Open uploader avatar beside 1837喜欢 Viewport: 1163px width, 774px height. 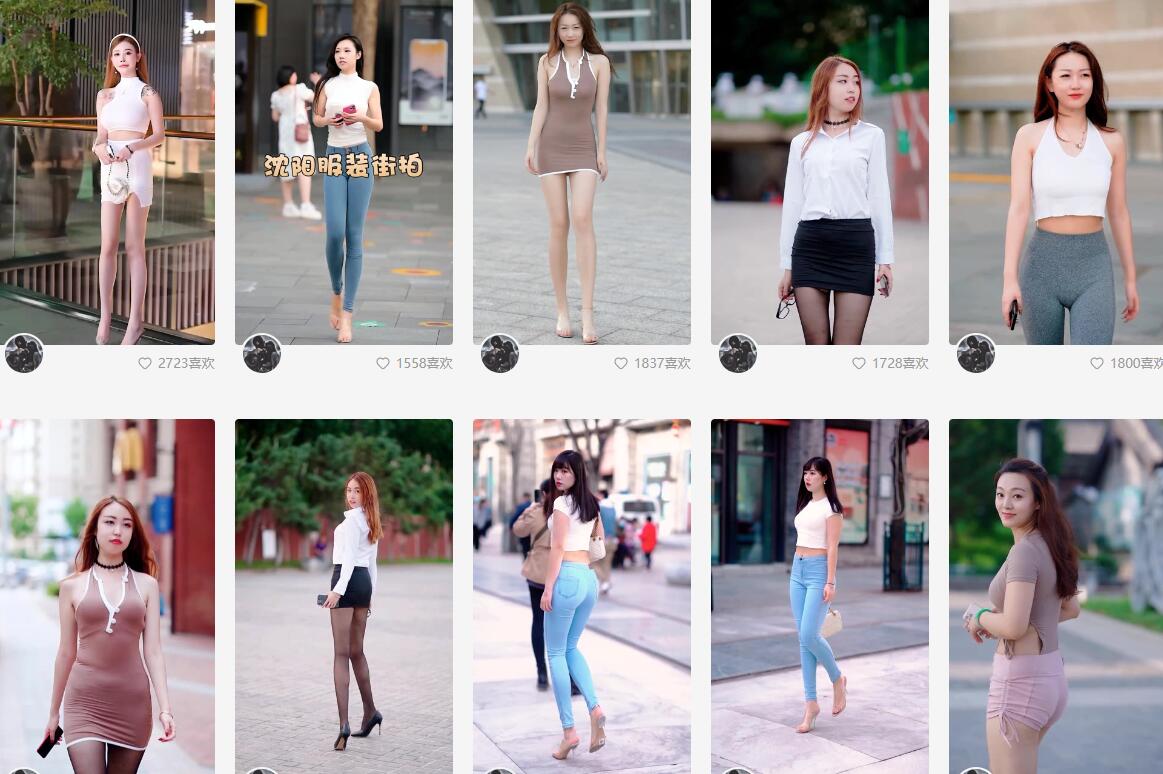[x=500, y=354]
